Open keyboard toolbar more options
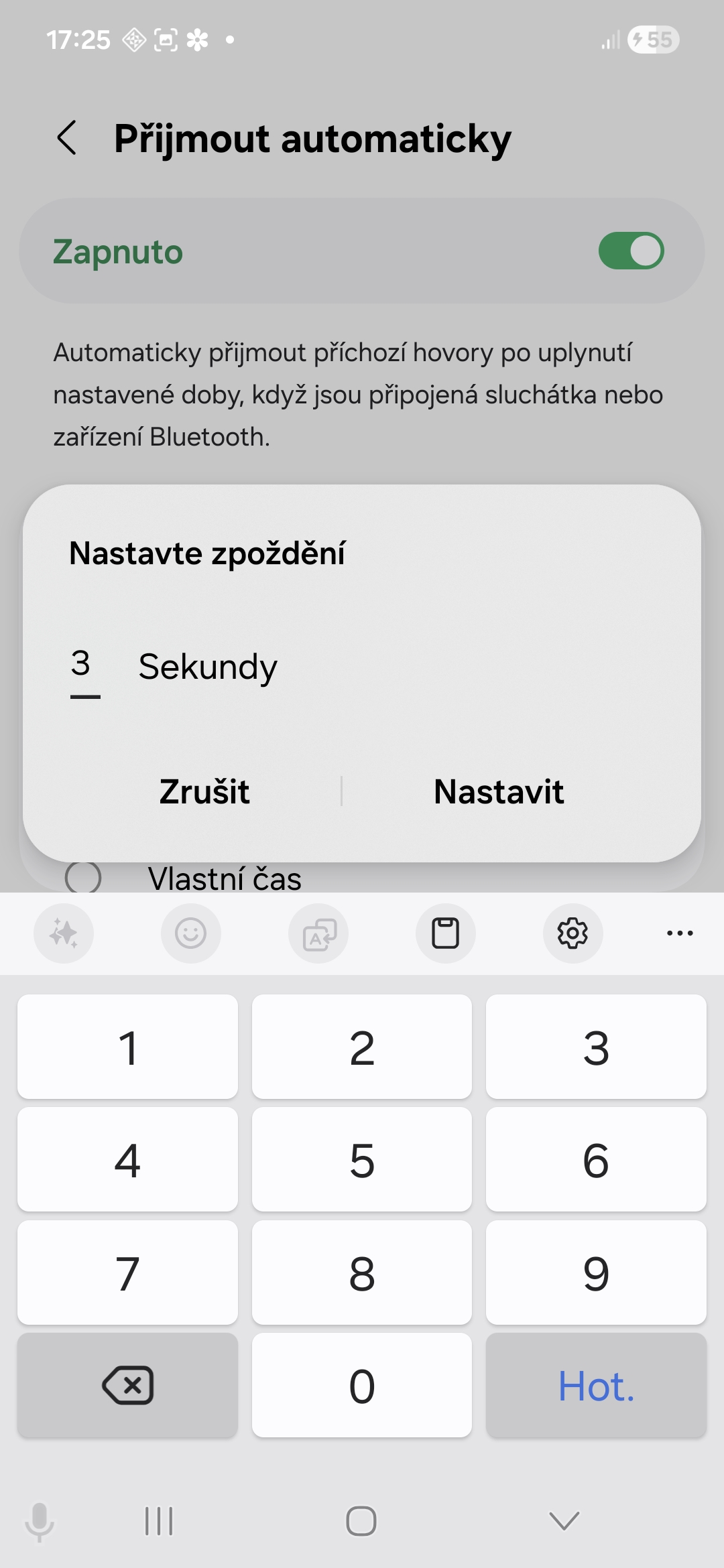The image size is (724, 1568). [680, 933]
